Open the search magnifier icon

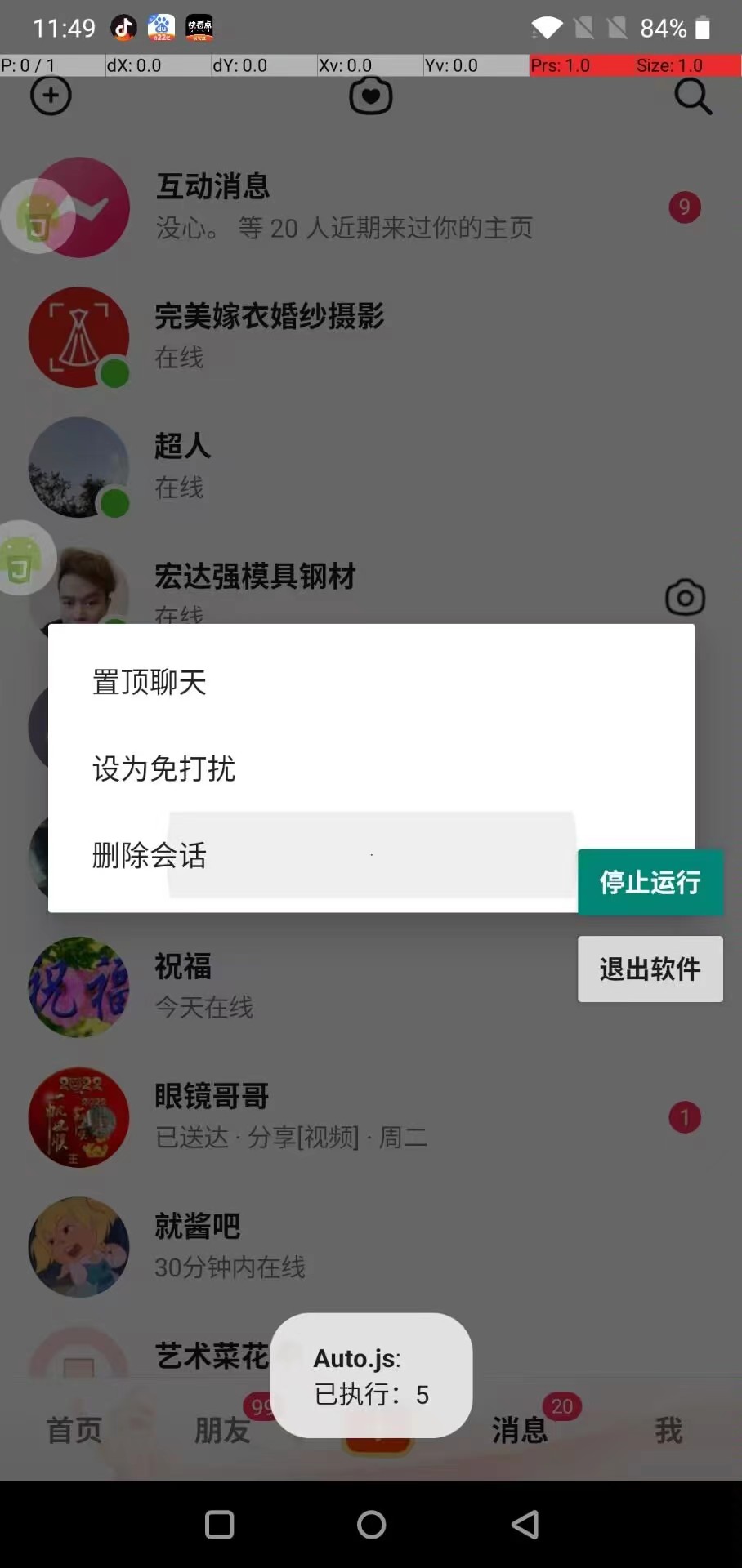(x=692, y=96)
